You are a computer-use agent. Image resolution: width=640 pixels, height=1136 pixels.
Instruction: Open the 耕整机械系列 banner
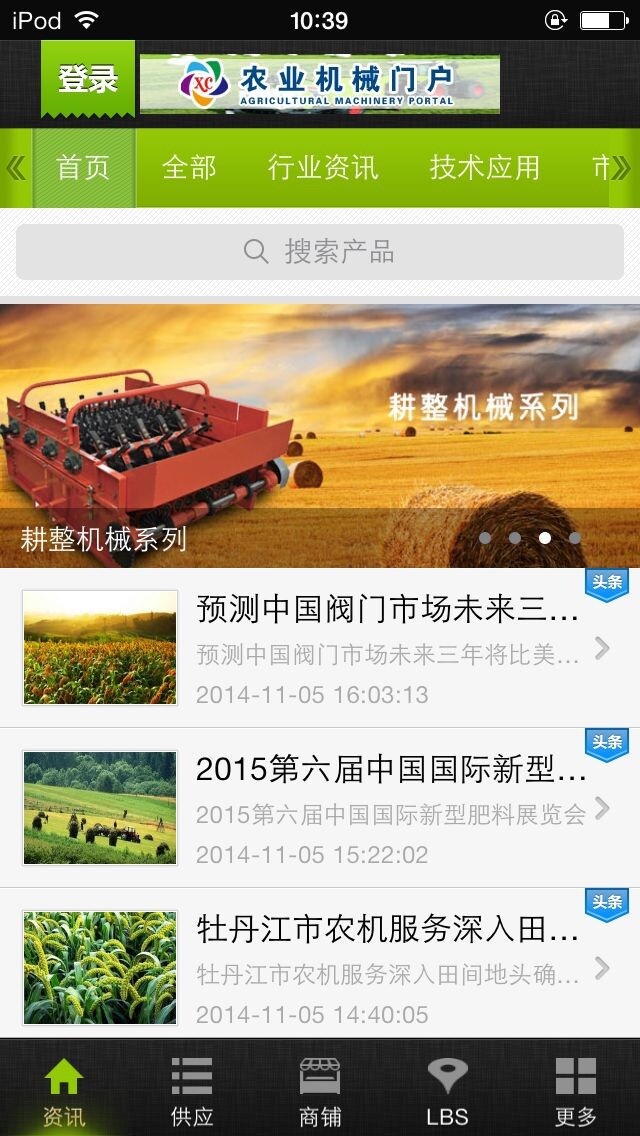[320, 435]
